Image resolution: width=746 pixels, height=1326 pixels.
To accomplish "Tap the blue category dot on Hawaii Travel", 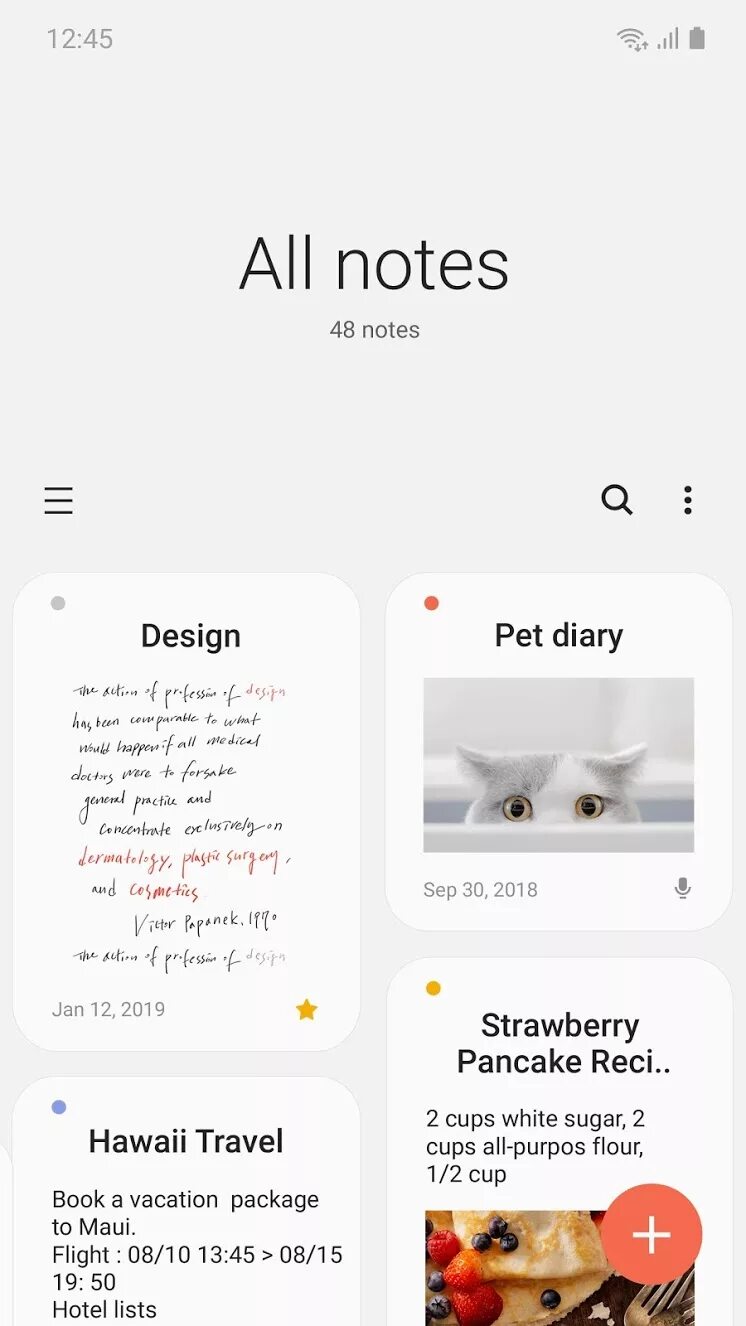I will coord(58,1107).
